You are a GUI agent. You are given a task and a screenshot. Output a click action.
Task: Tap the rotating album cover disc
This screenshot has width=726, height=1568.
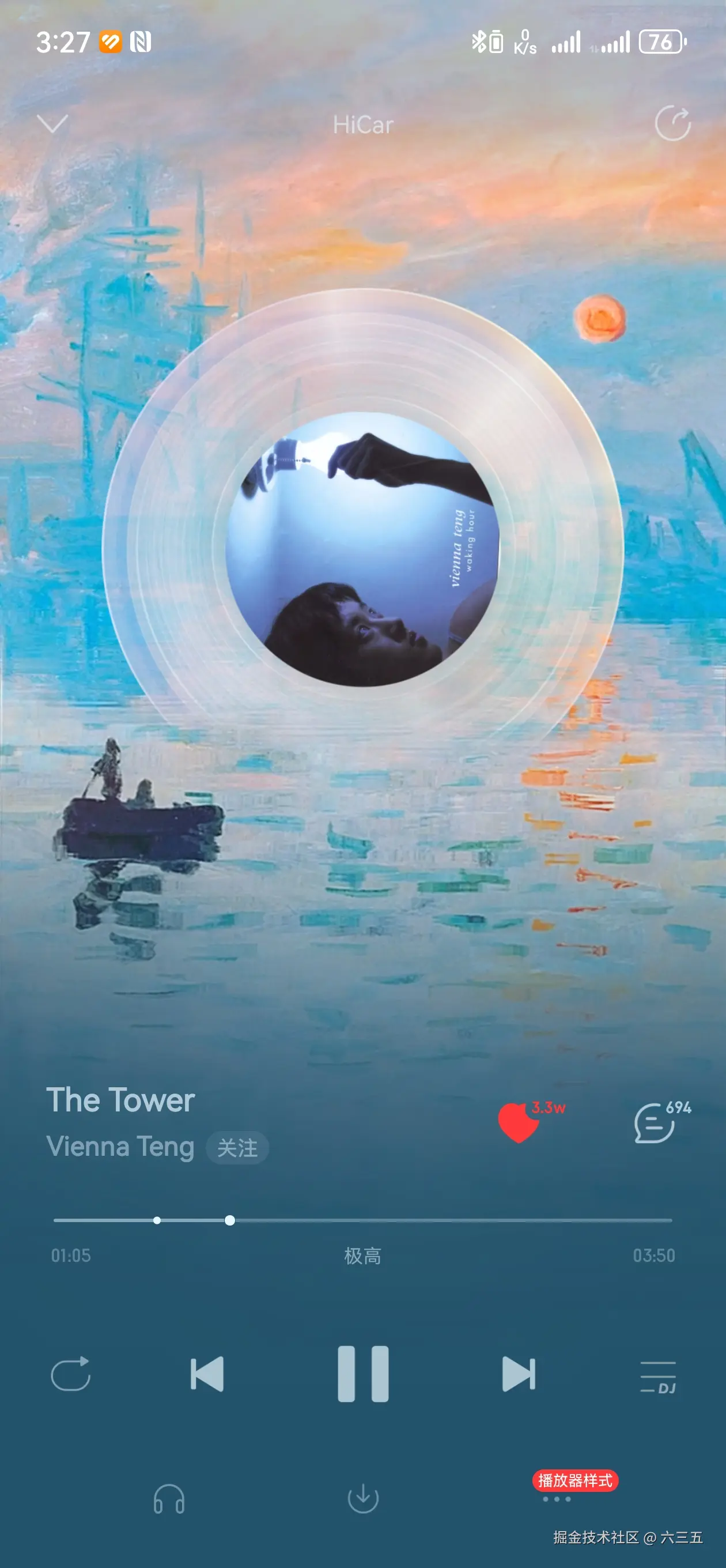tap(364, 549)
